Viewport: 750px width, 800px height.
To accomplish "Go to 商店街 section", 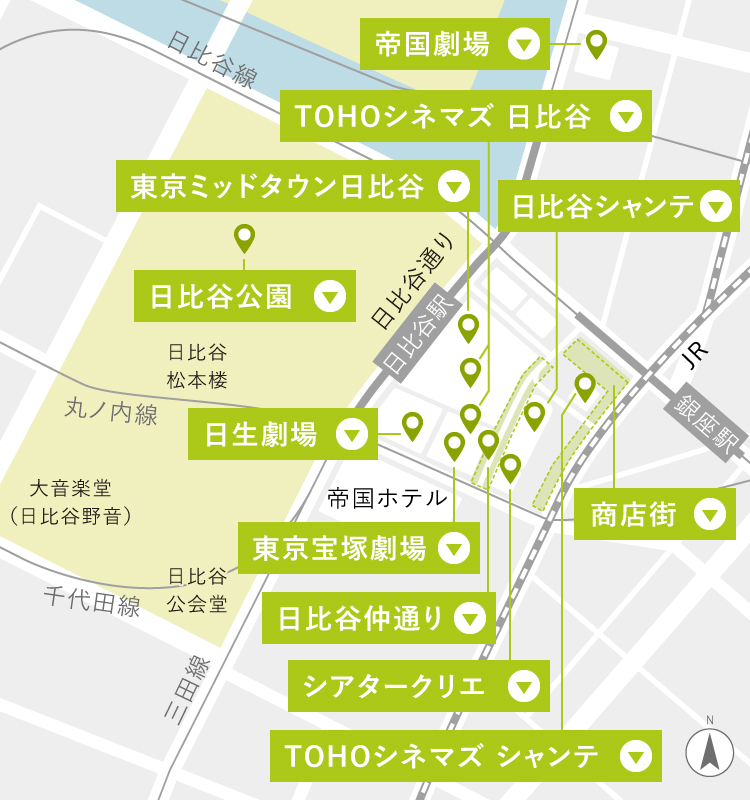I will 654,515.
